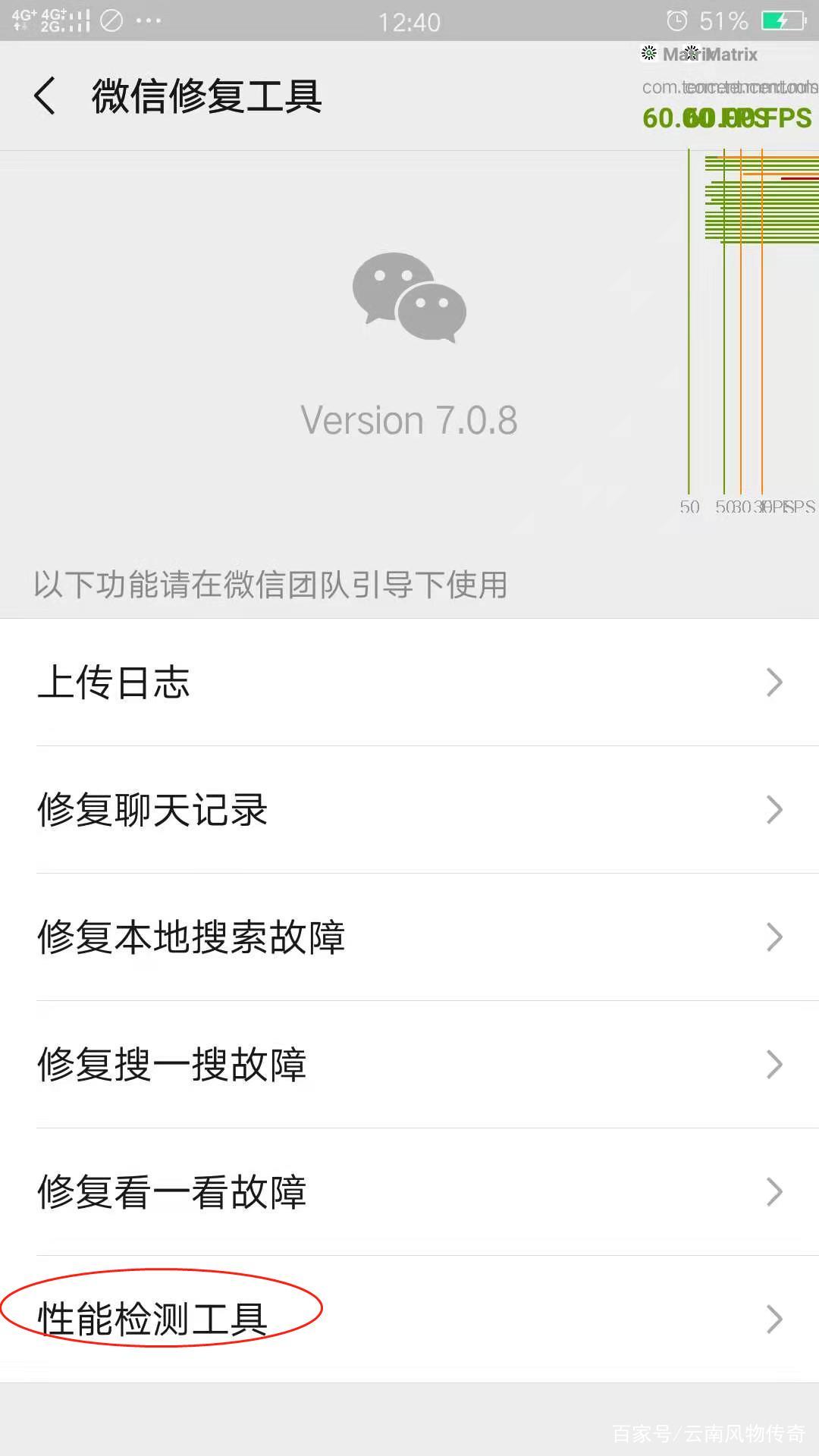Tap 修复看一看故障
Image resolution: width=819 pixels, height=1456 pixels.
[x=409, y=1192]
